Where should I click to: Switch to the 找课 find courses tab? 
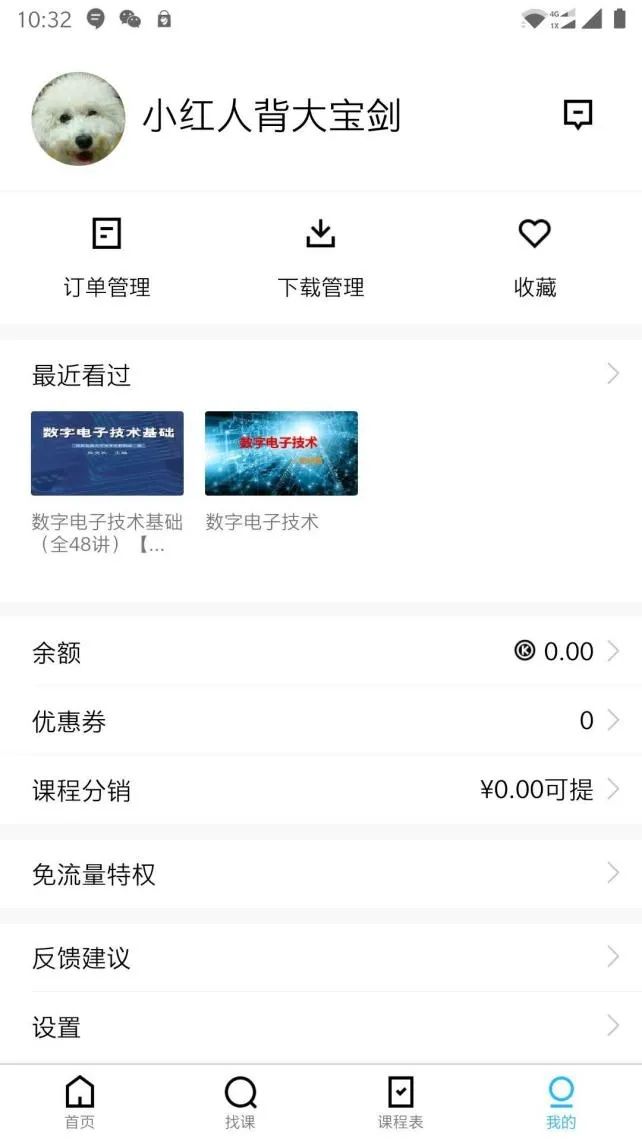click(240, 1101)
